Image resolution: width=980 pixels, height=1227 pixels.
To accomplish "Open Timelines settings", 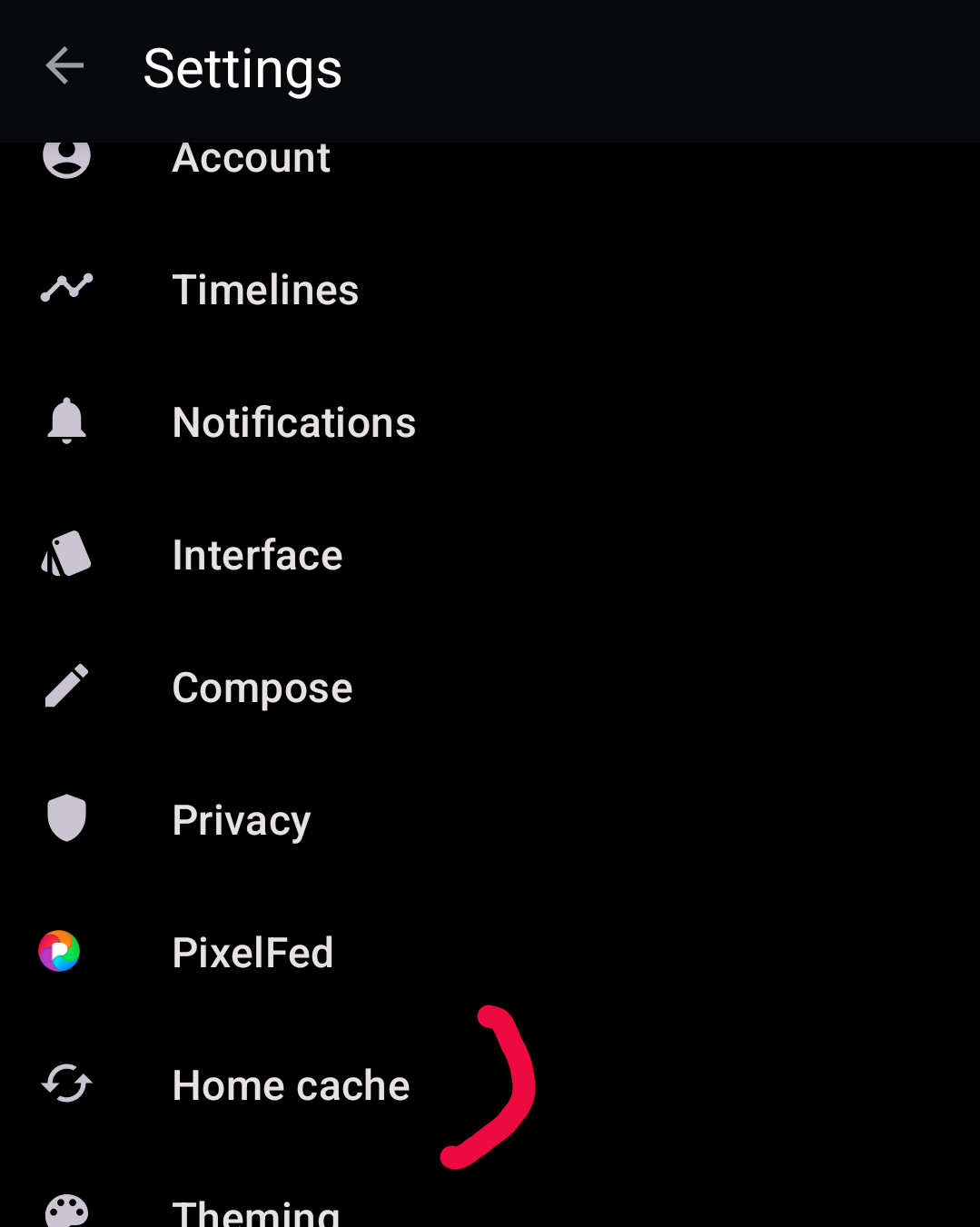I will (265, 290).
